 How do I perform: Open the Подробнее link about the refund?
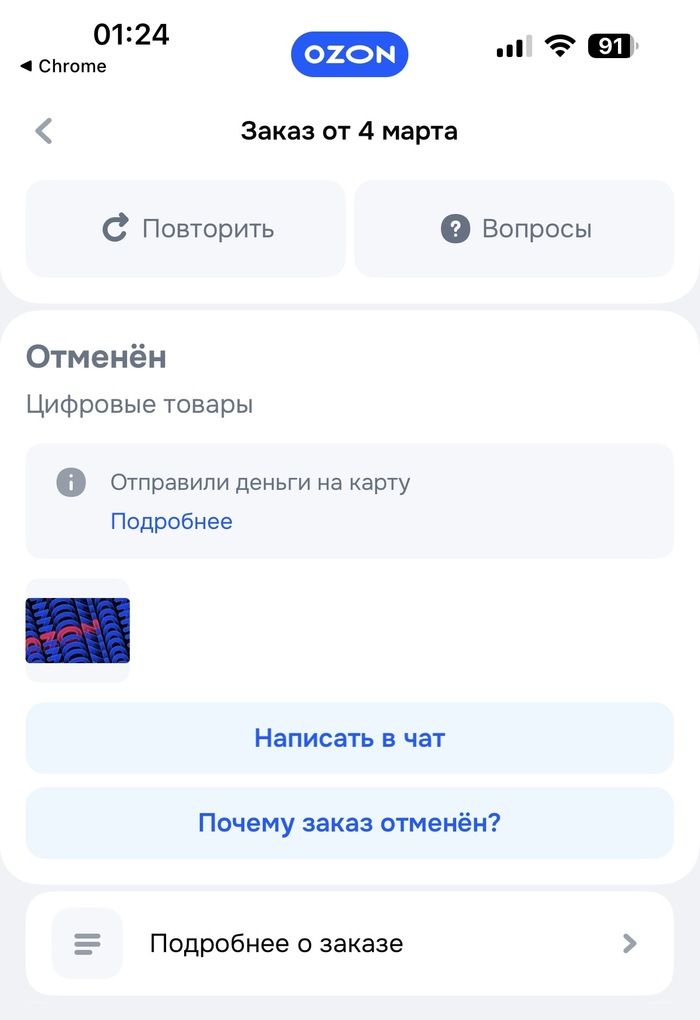tap(171, 521)
